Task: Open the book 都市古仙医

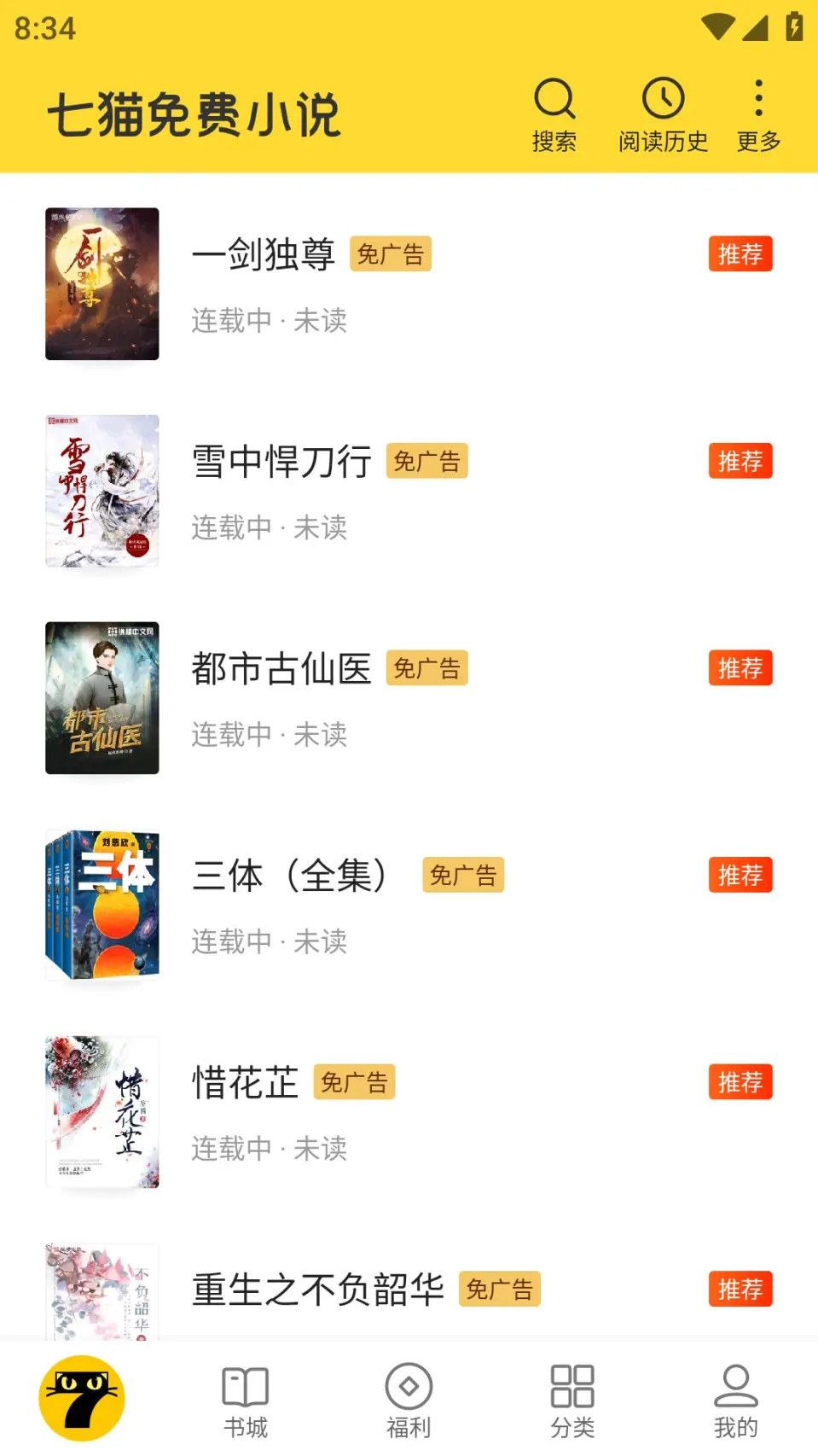Action: [281, 668]
